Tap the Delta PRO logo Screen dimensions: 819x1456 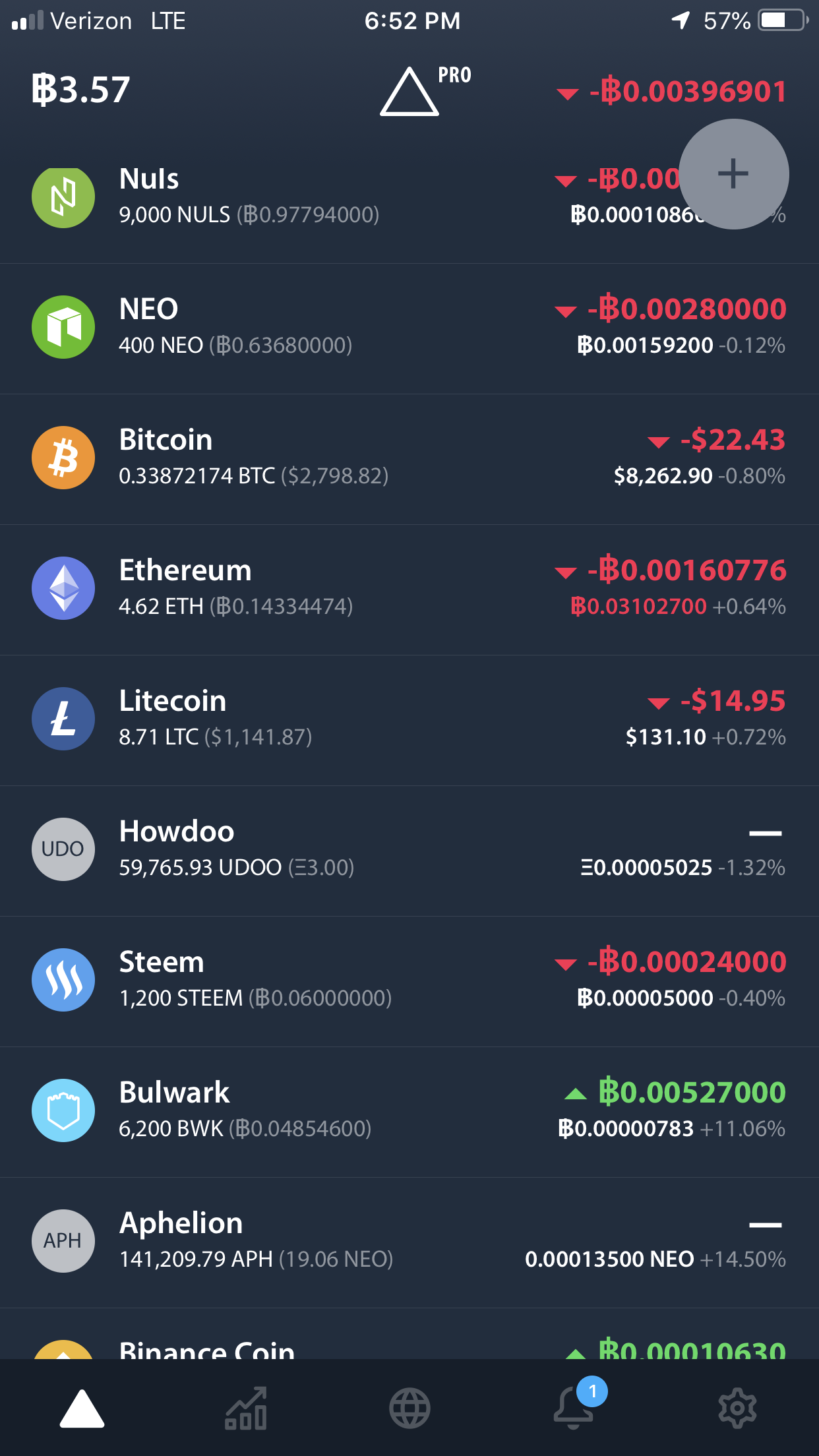422,91
